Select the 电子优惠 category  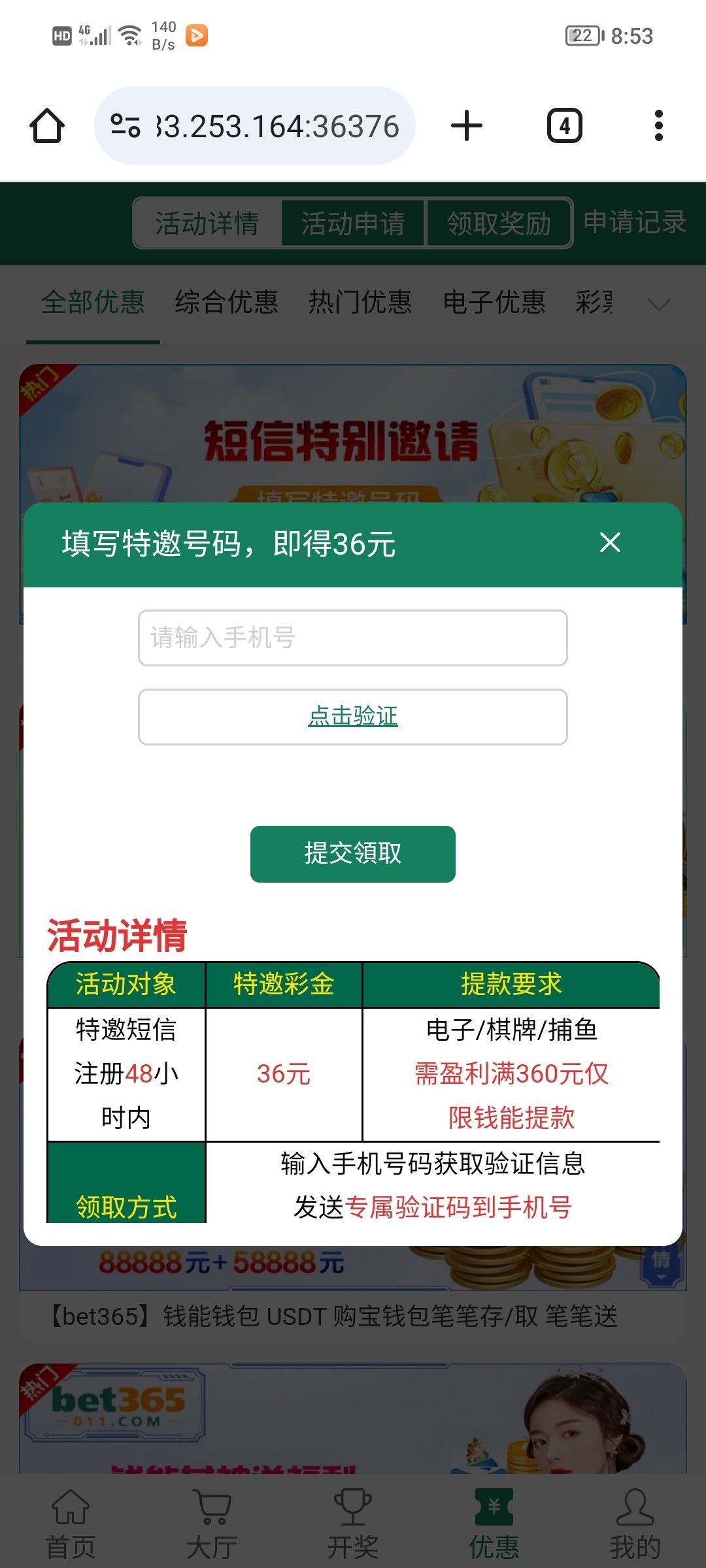(x=494, y=302)
